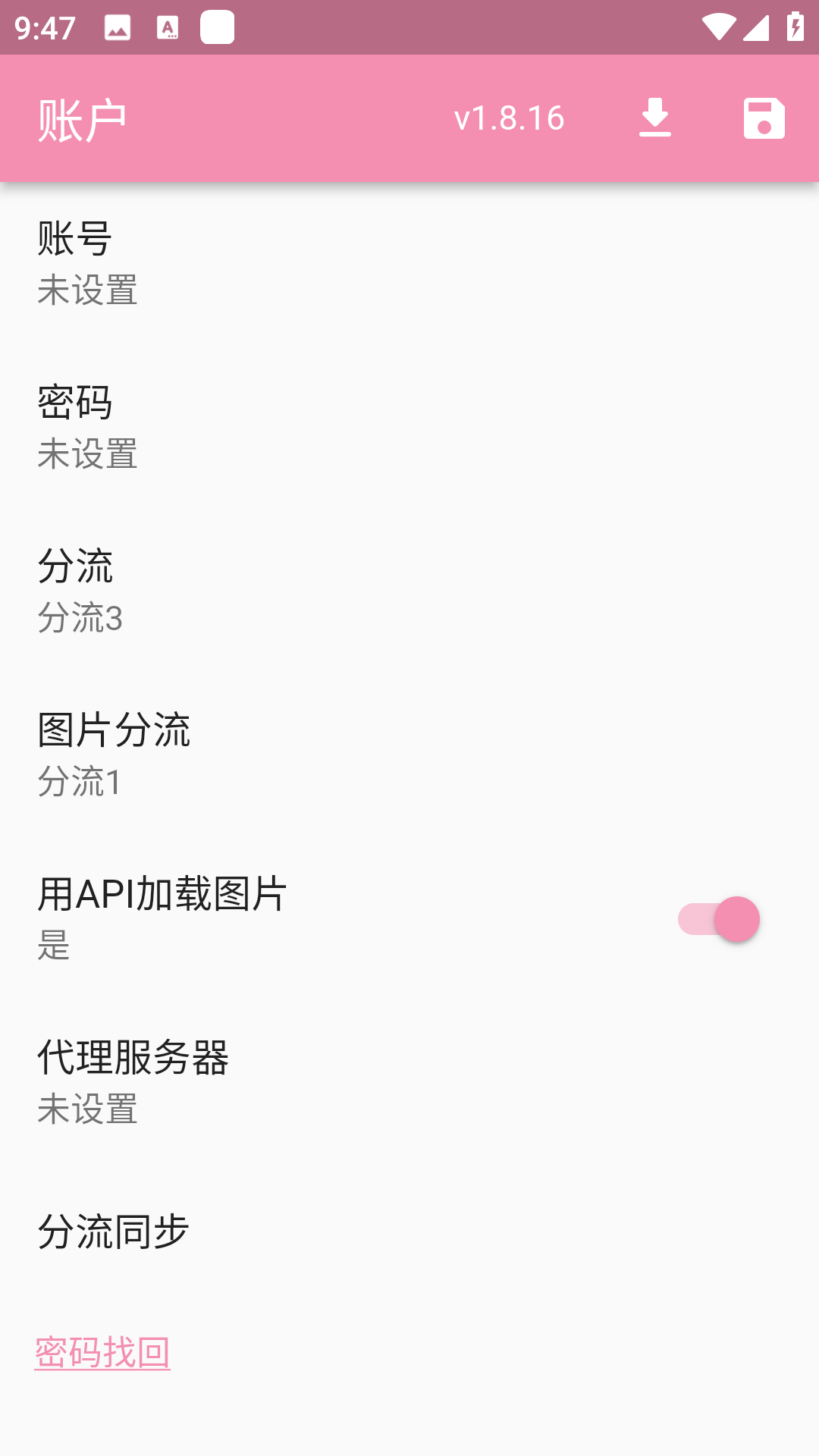Tap the keyboard notification icon in status bar
This screenshot has height=1456, width=819.
167,29
